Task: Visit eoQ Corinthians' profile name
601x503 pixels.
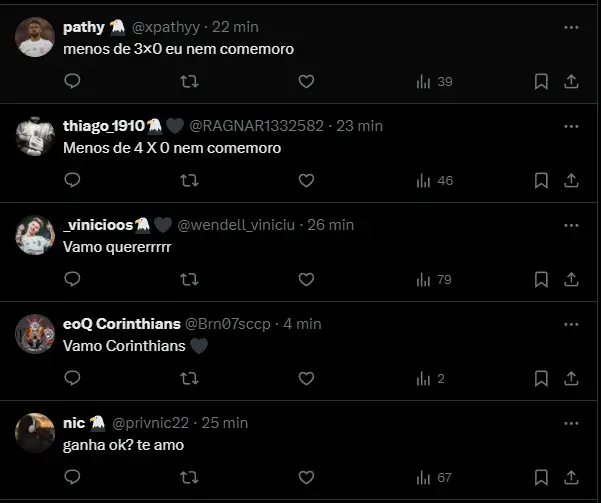Action: [x=121, y=324]
